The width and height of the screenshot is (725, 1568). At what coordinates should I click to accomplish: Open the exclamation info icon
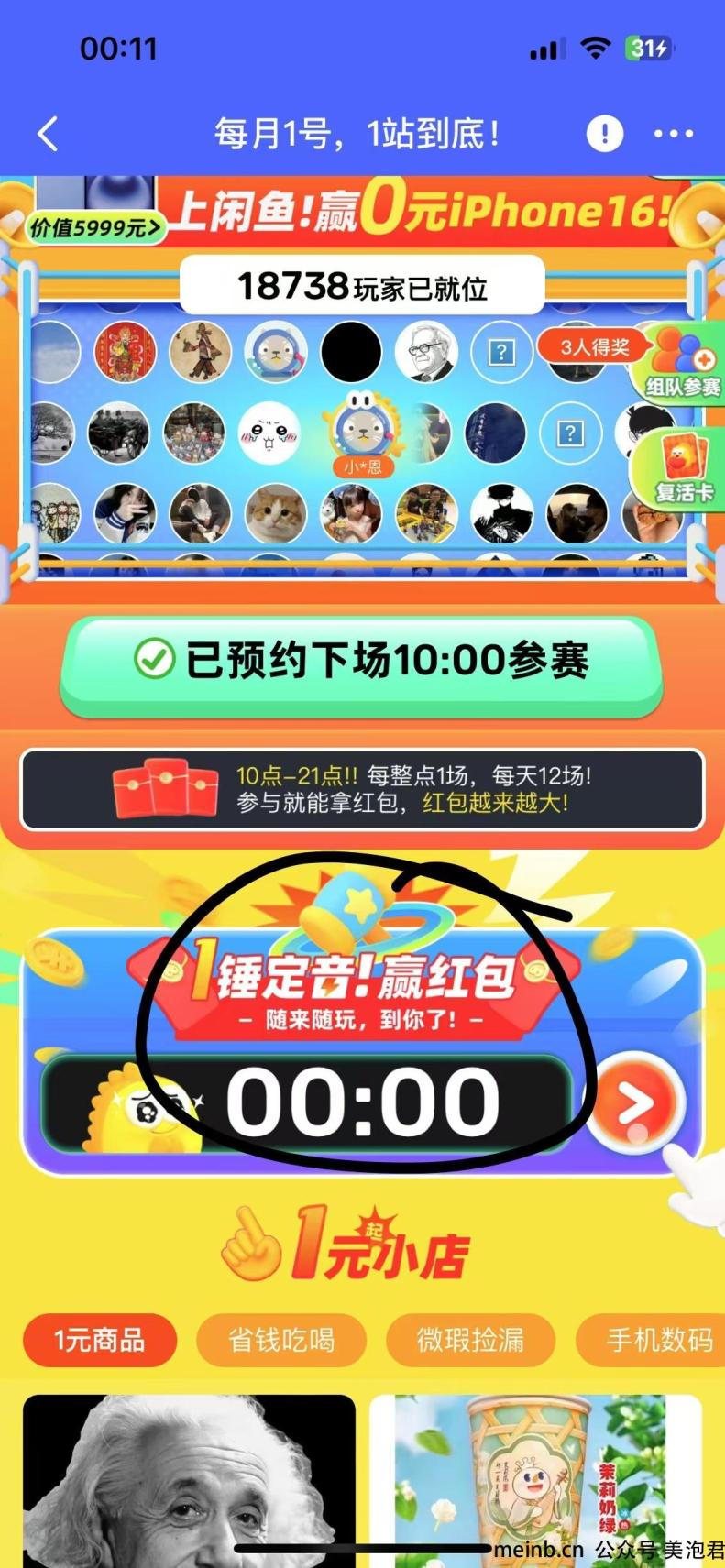tap(604, 134)
